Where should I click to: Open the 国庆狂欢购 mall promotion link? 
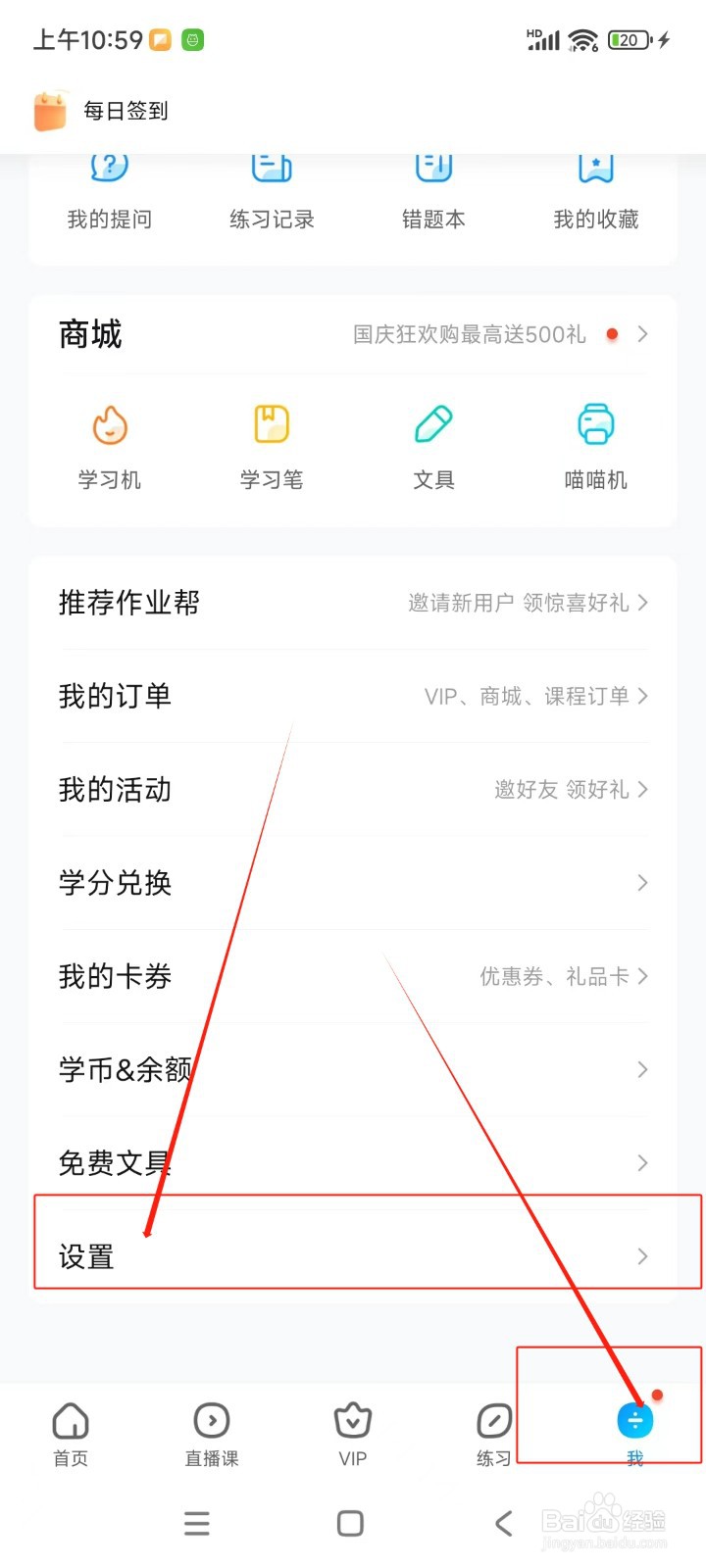[500, 334]
